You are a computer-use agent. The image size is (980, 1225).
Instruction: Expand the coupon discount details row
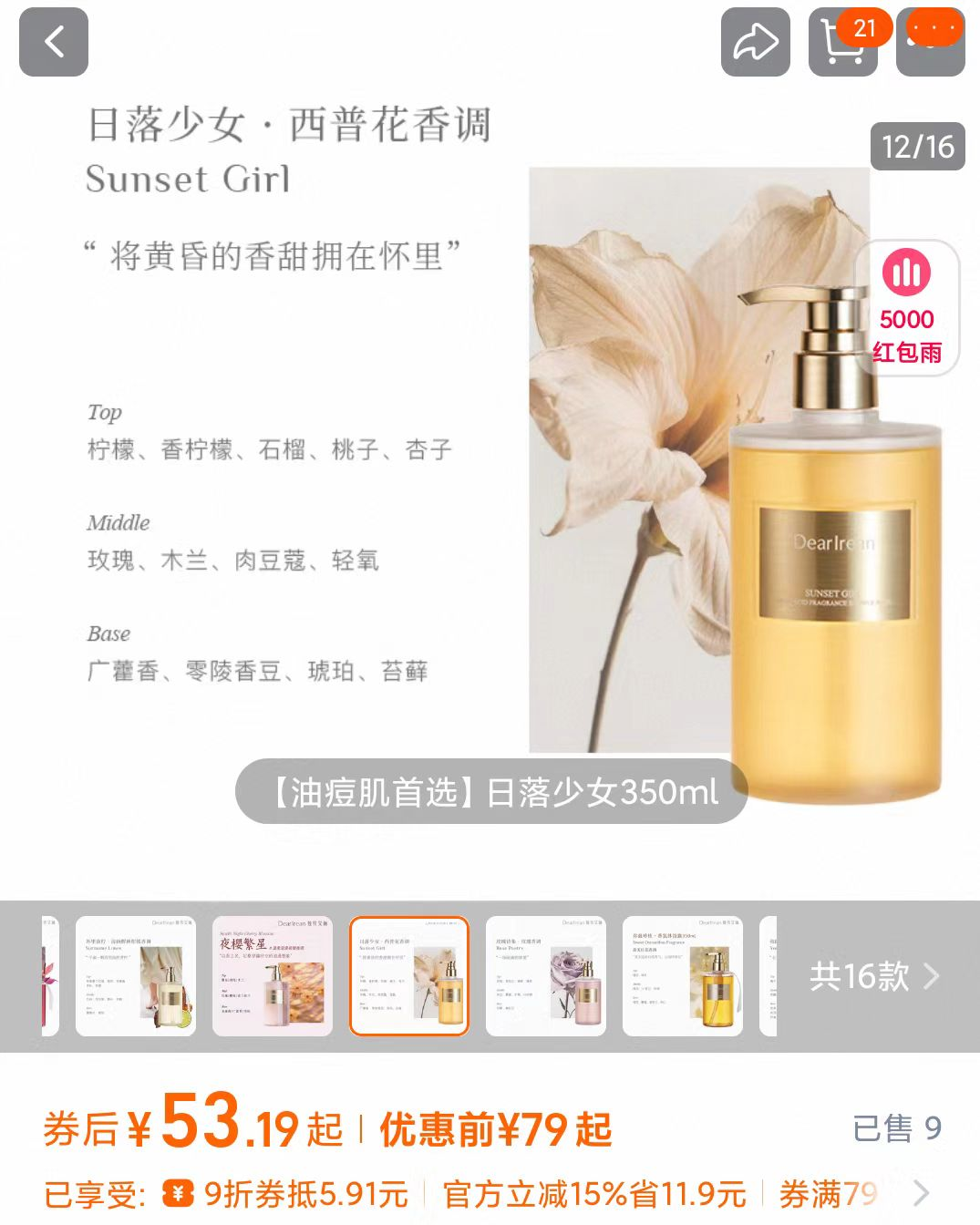(x=921, y=1192)
